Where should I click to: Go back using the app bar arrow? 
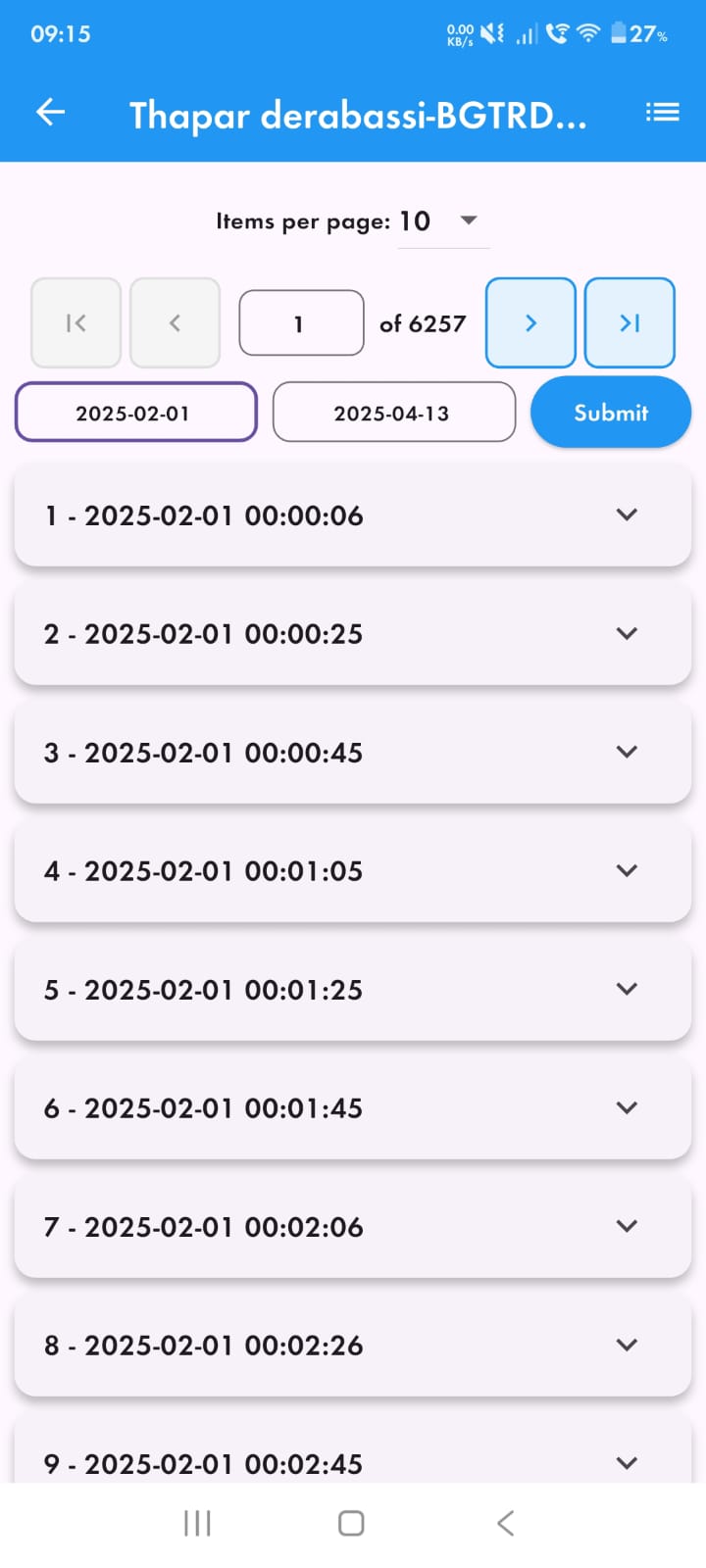click(x=50, y=113)
